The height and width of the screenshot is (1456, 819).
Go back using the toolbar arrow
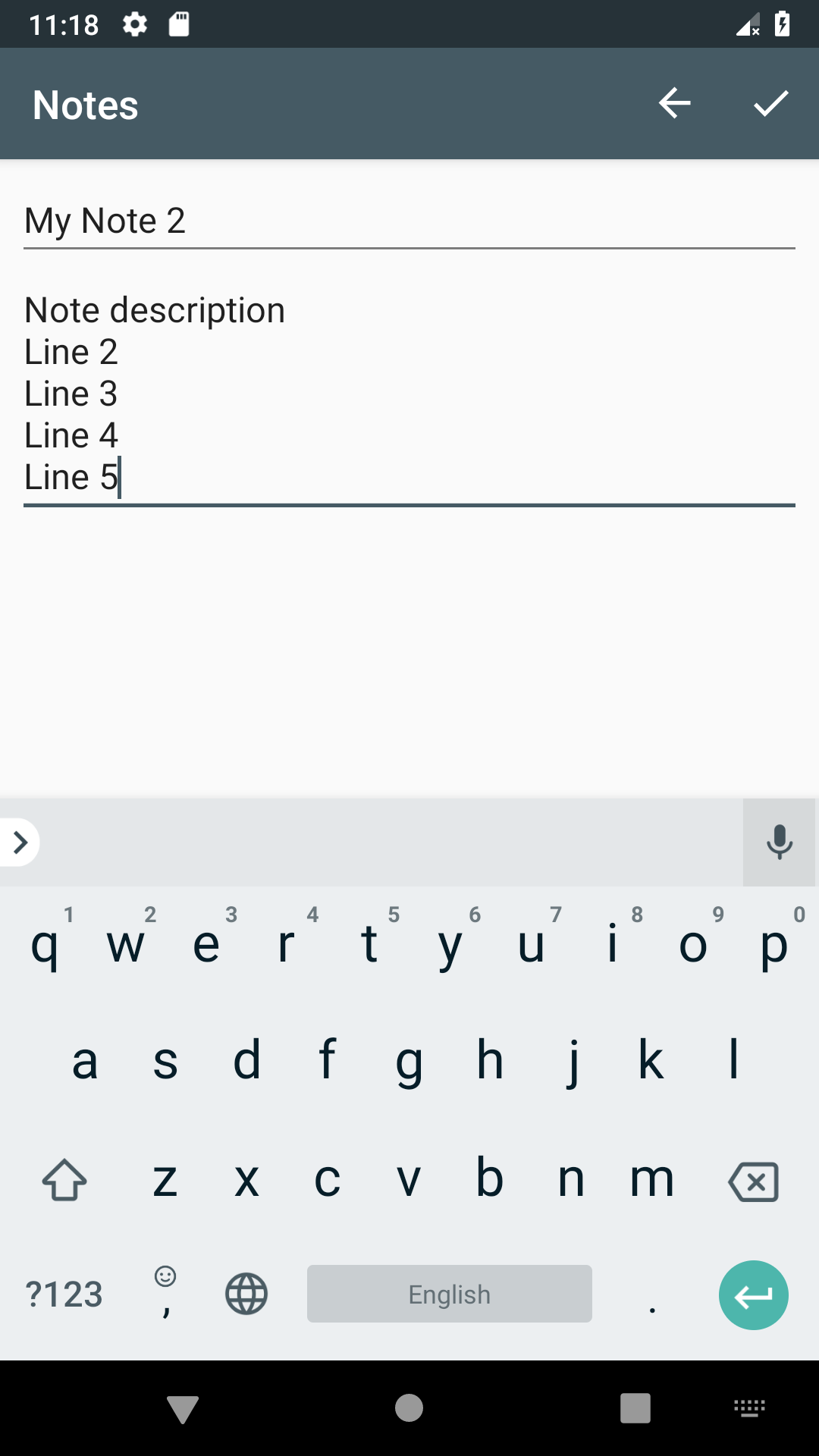[673, 104]
